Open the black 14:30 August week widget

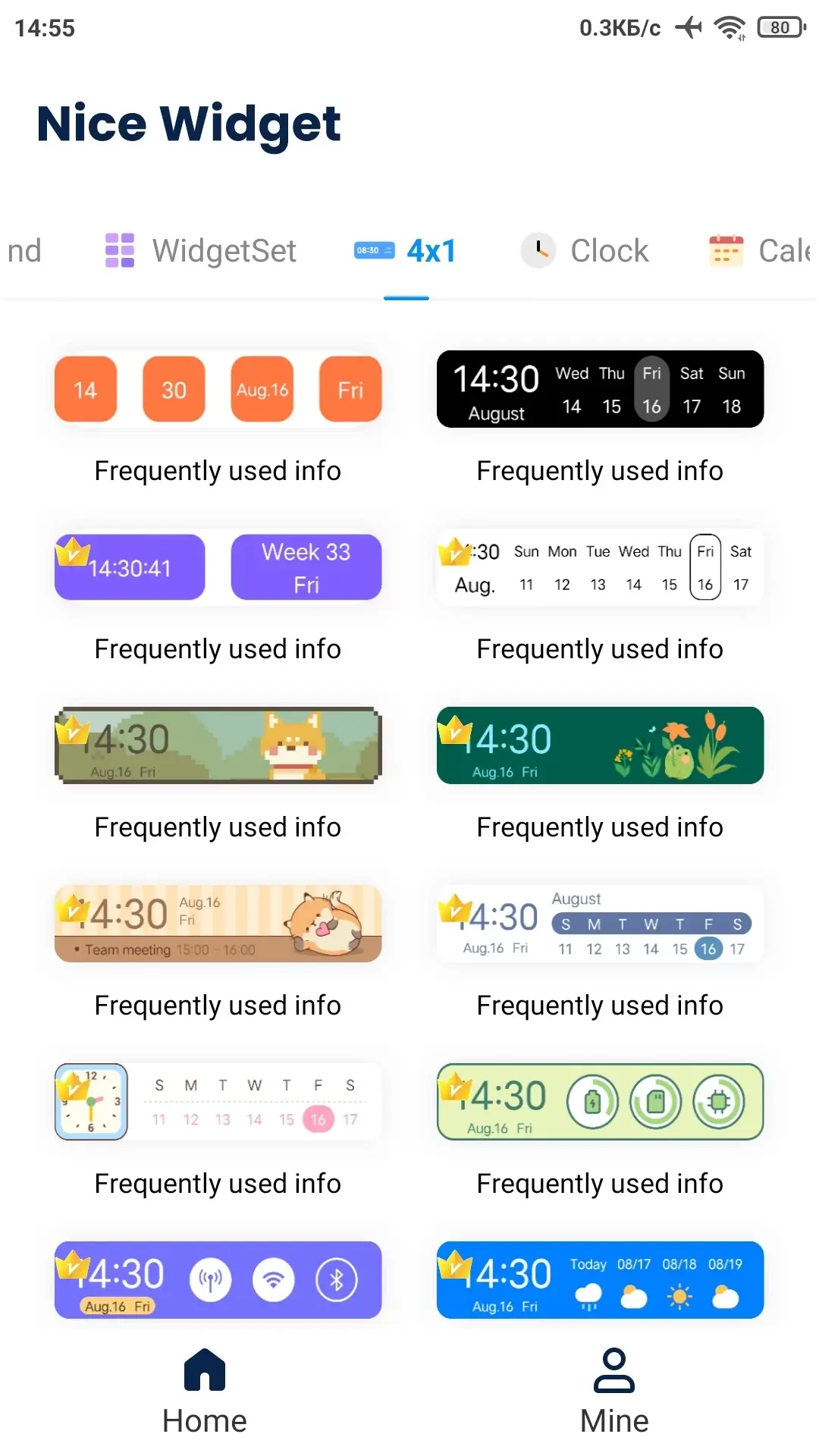600,389
